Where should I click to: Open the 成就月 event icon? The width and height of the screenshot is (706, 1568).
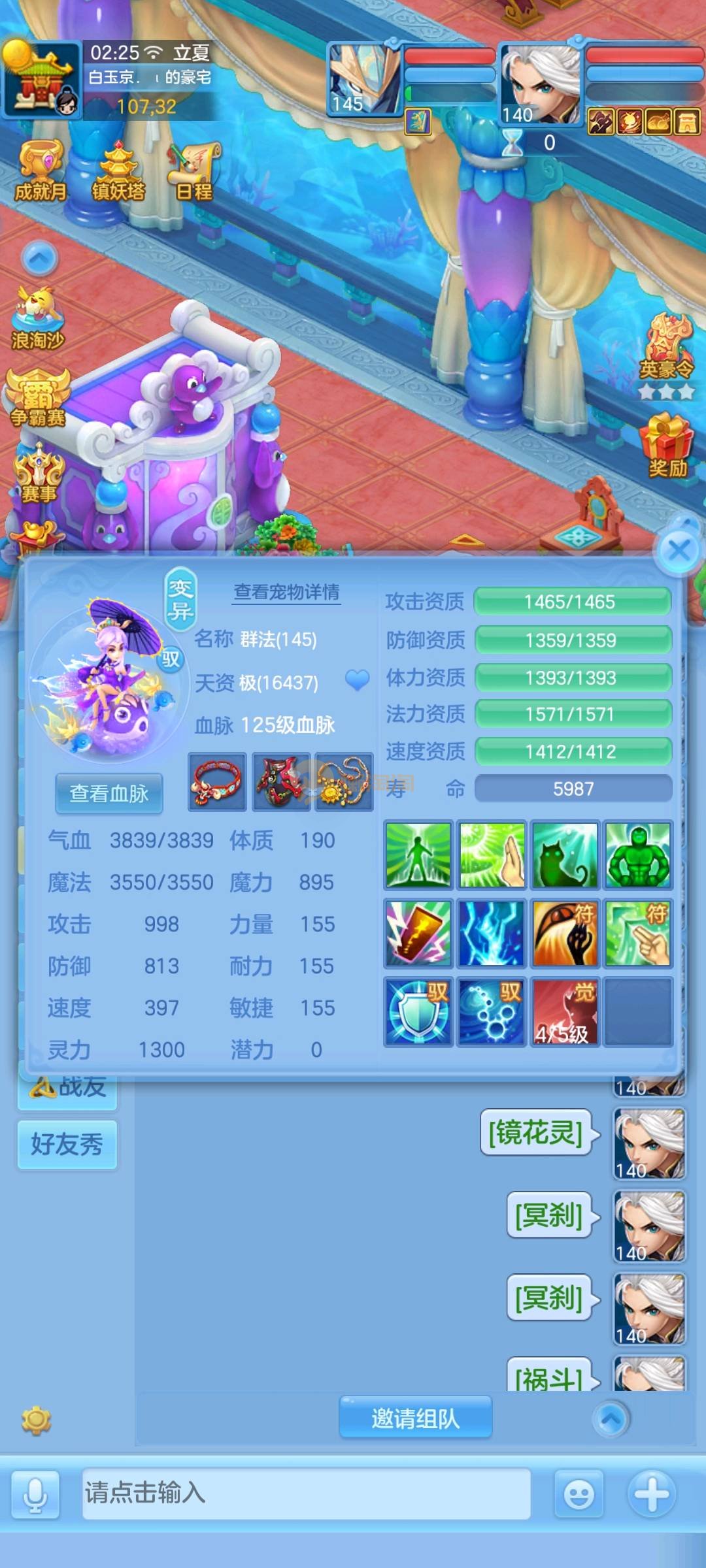(41, 171)
